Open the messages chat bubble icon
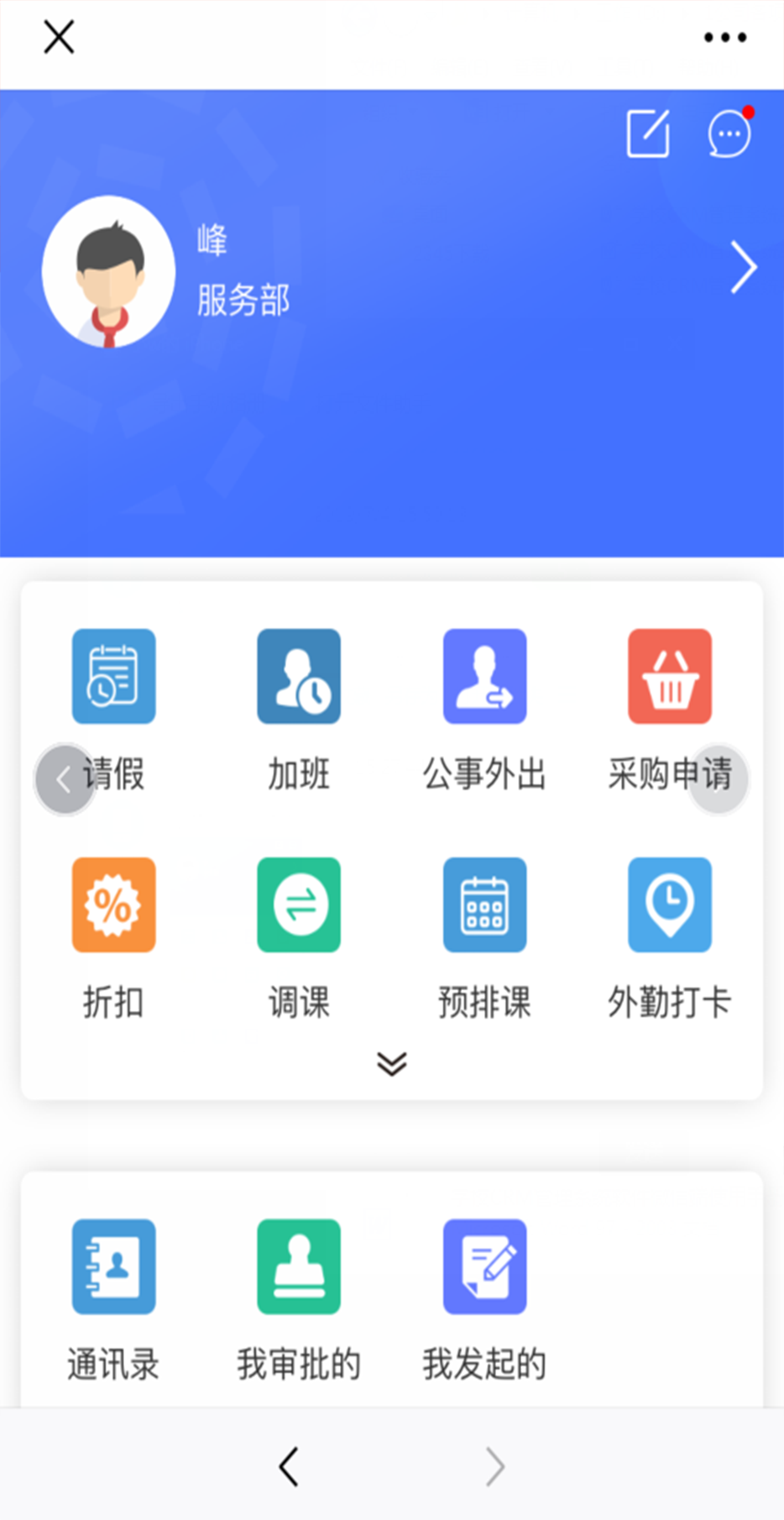The height and width of the screenshot is (1520, 784). (729, 134)
